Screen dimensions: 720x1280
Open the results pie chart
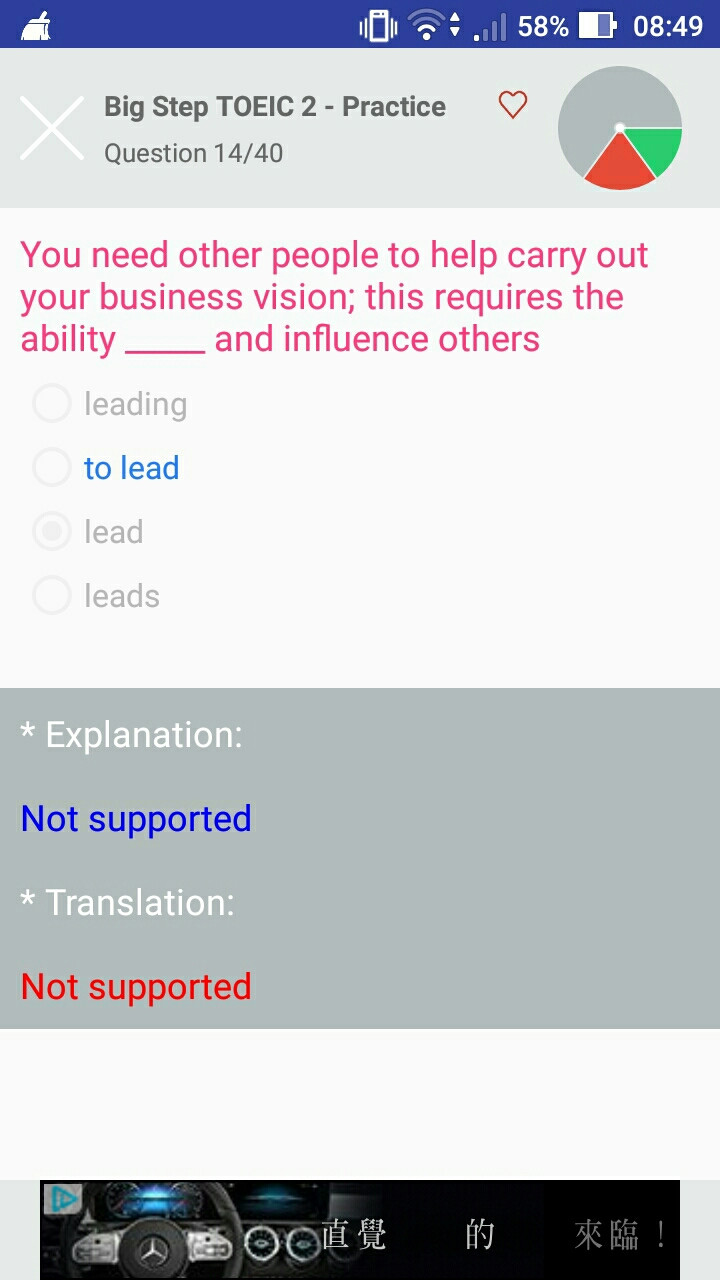pyautogui.click(x=620, y=128)
